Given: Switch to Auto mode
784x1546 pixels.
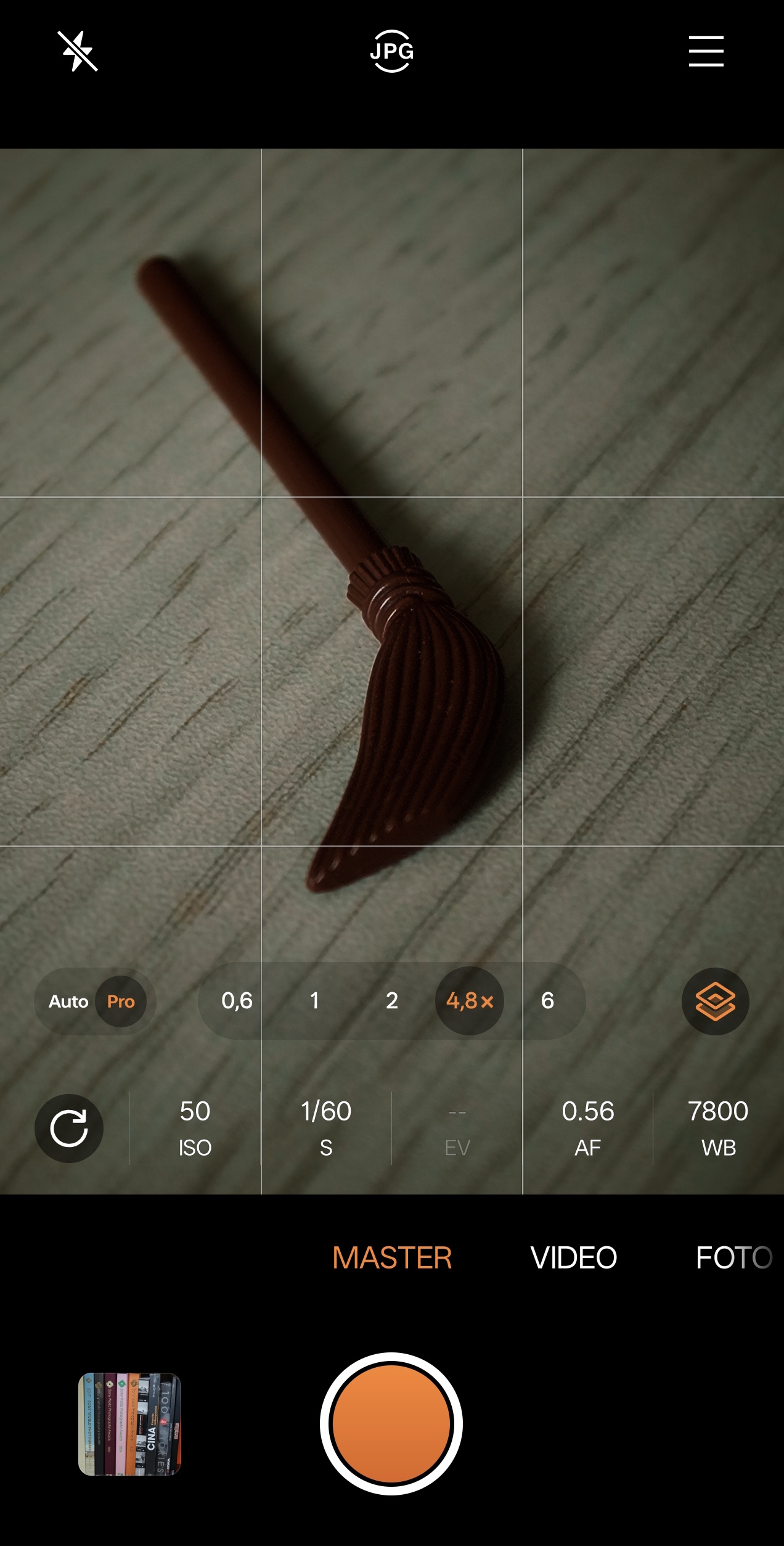Looking at the screenshot, I should (68, 1001).
